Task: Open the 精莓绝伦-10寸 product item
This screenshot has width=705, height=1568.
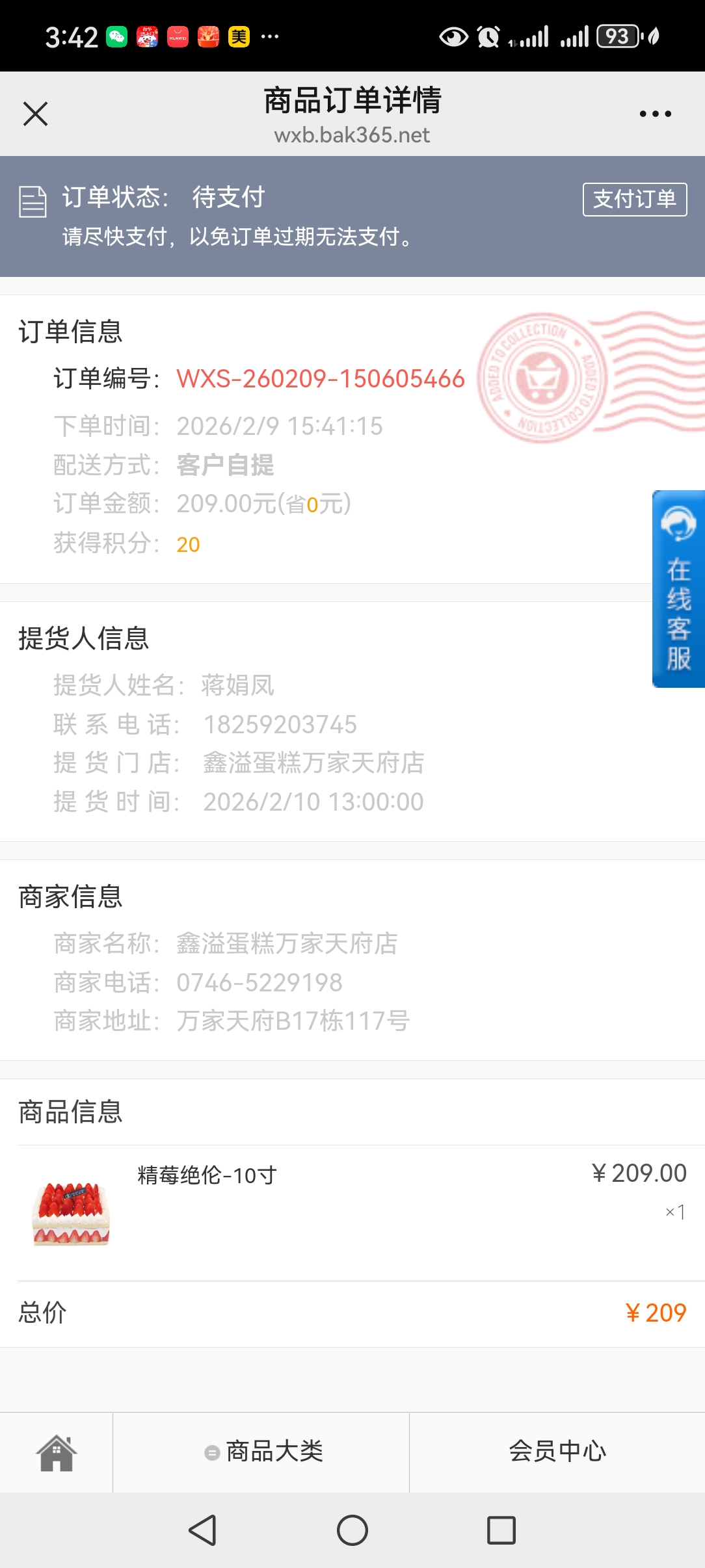Action: 207,1175
